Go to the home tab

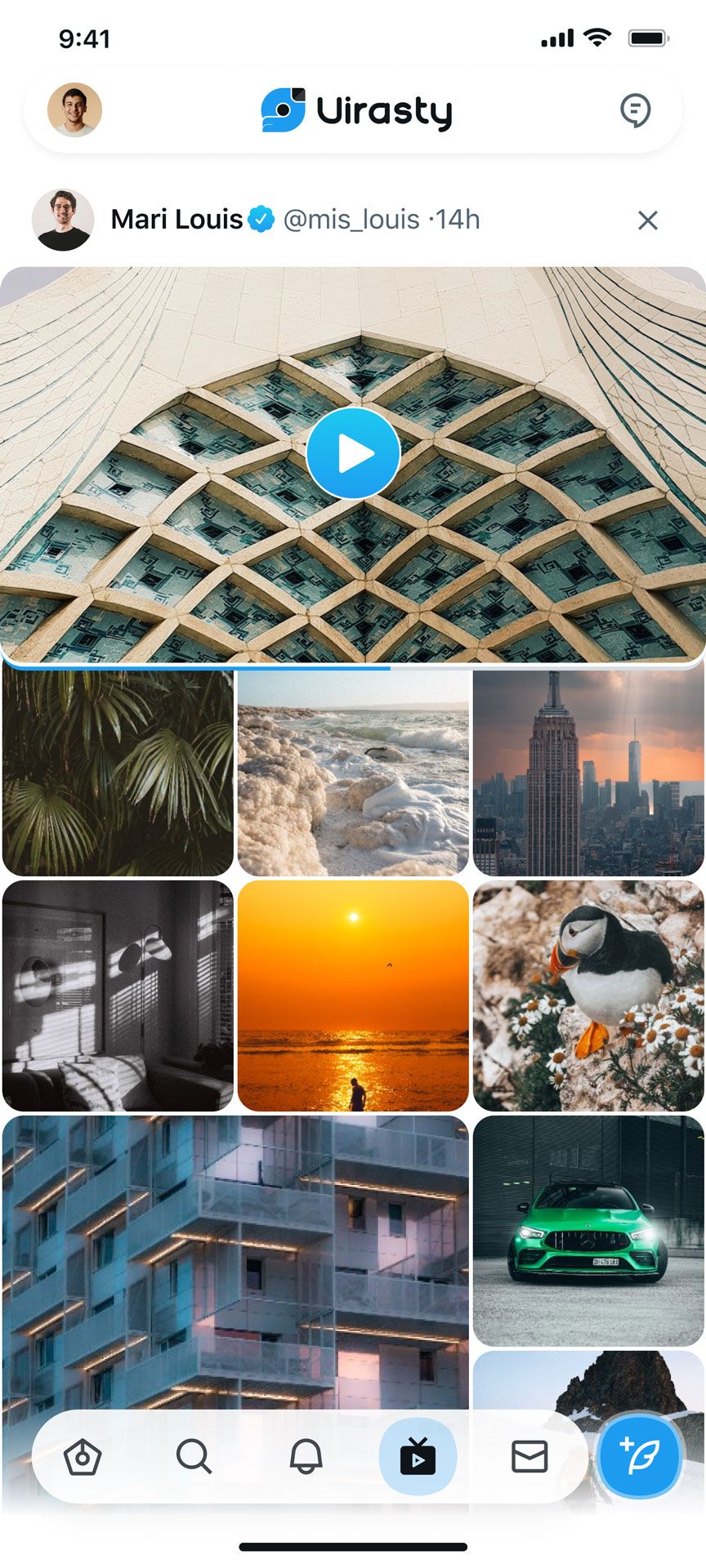(83, 1456)
